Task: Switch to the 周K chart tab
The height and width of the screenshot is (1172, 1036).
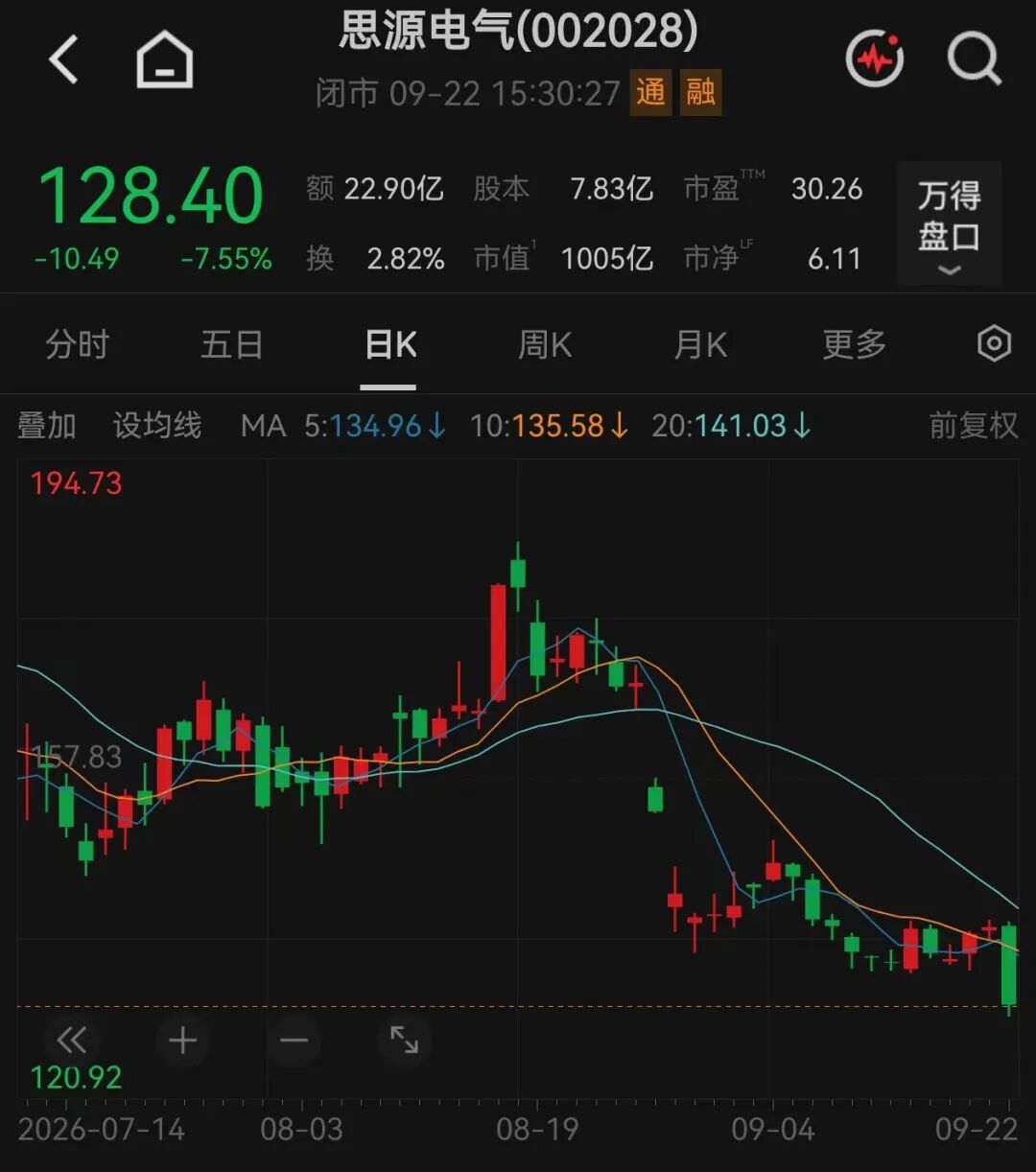Action: pos(545,344)
